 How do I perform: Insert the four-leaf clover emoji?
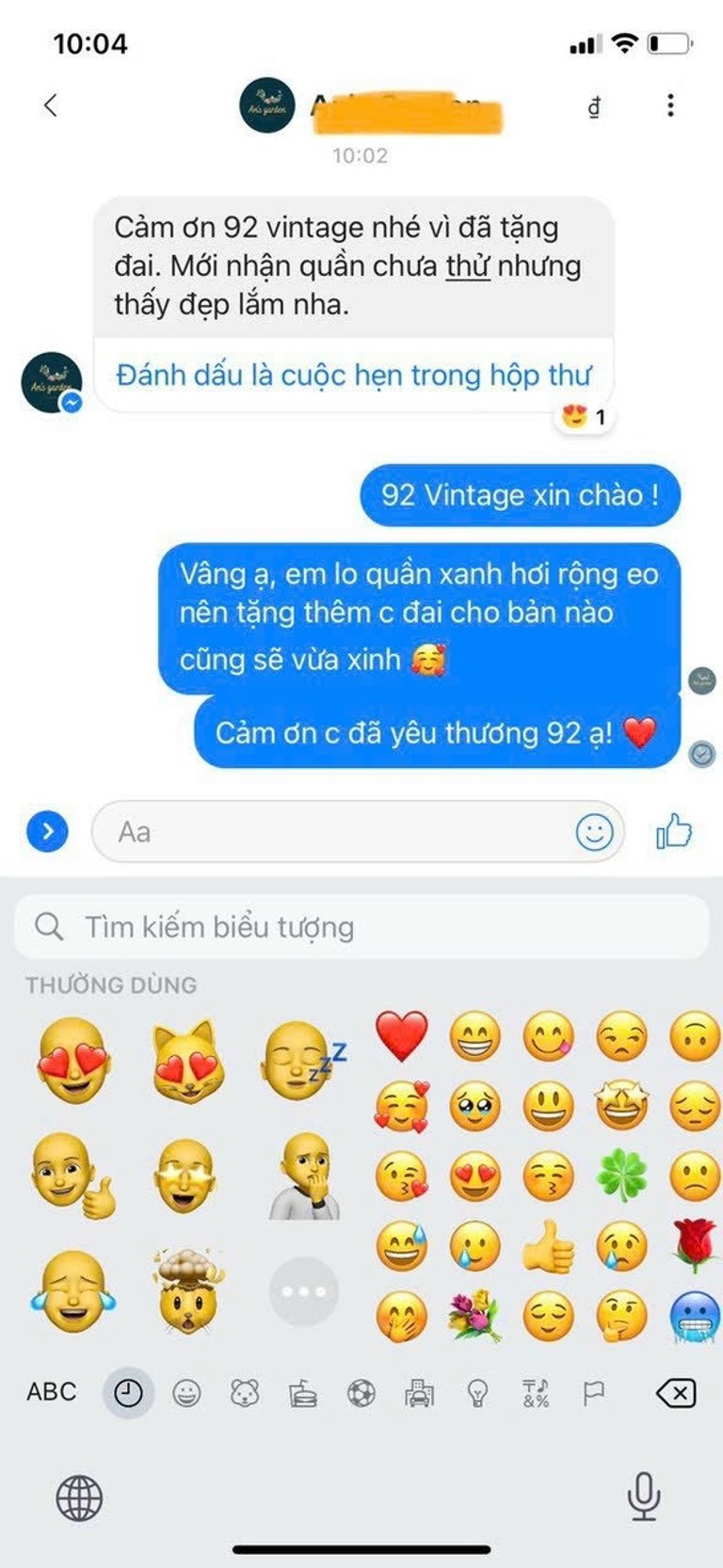click(x=622, y=1176)
